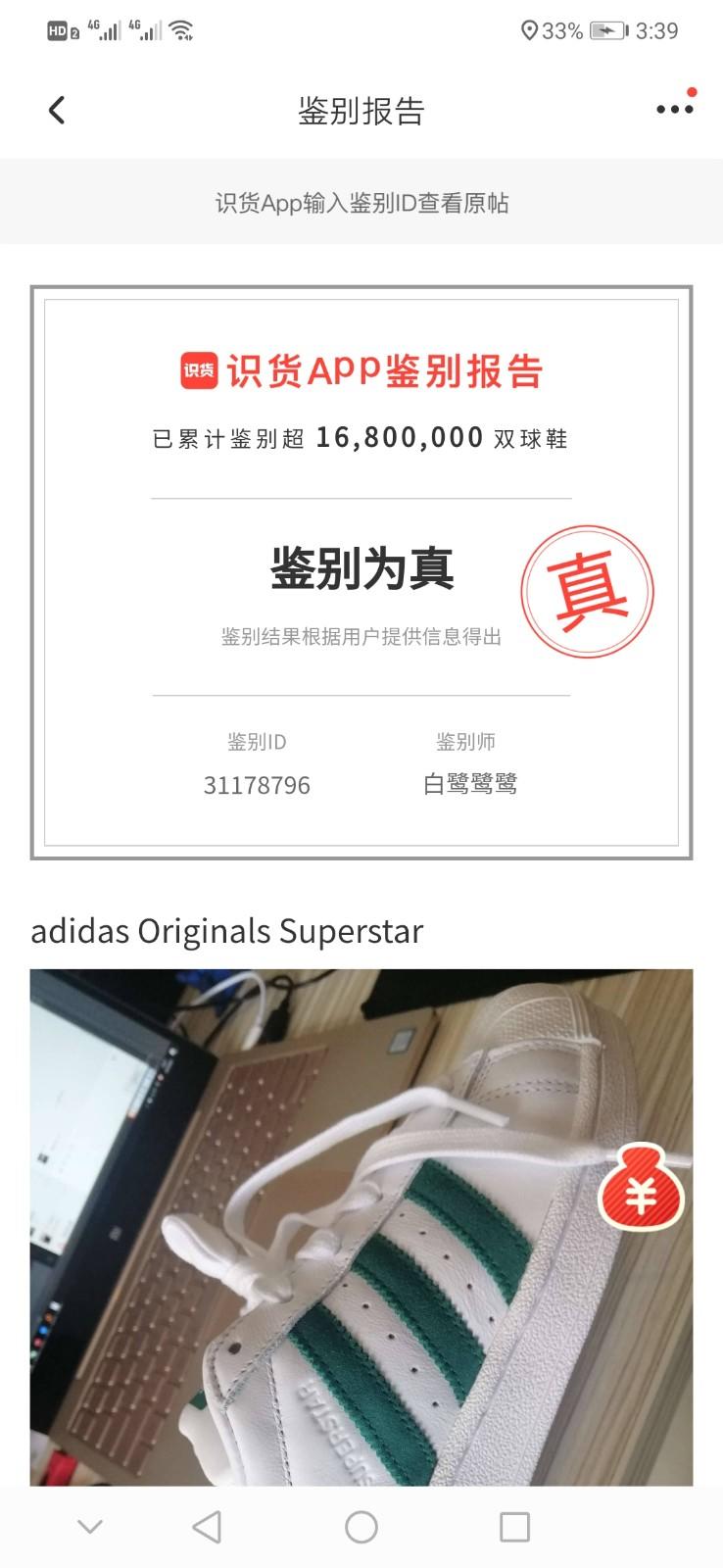Open the three-dot overflow menu
The height and width of the screenshot is (1568, 723).
[x=674, y=110]
